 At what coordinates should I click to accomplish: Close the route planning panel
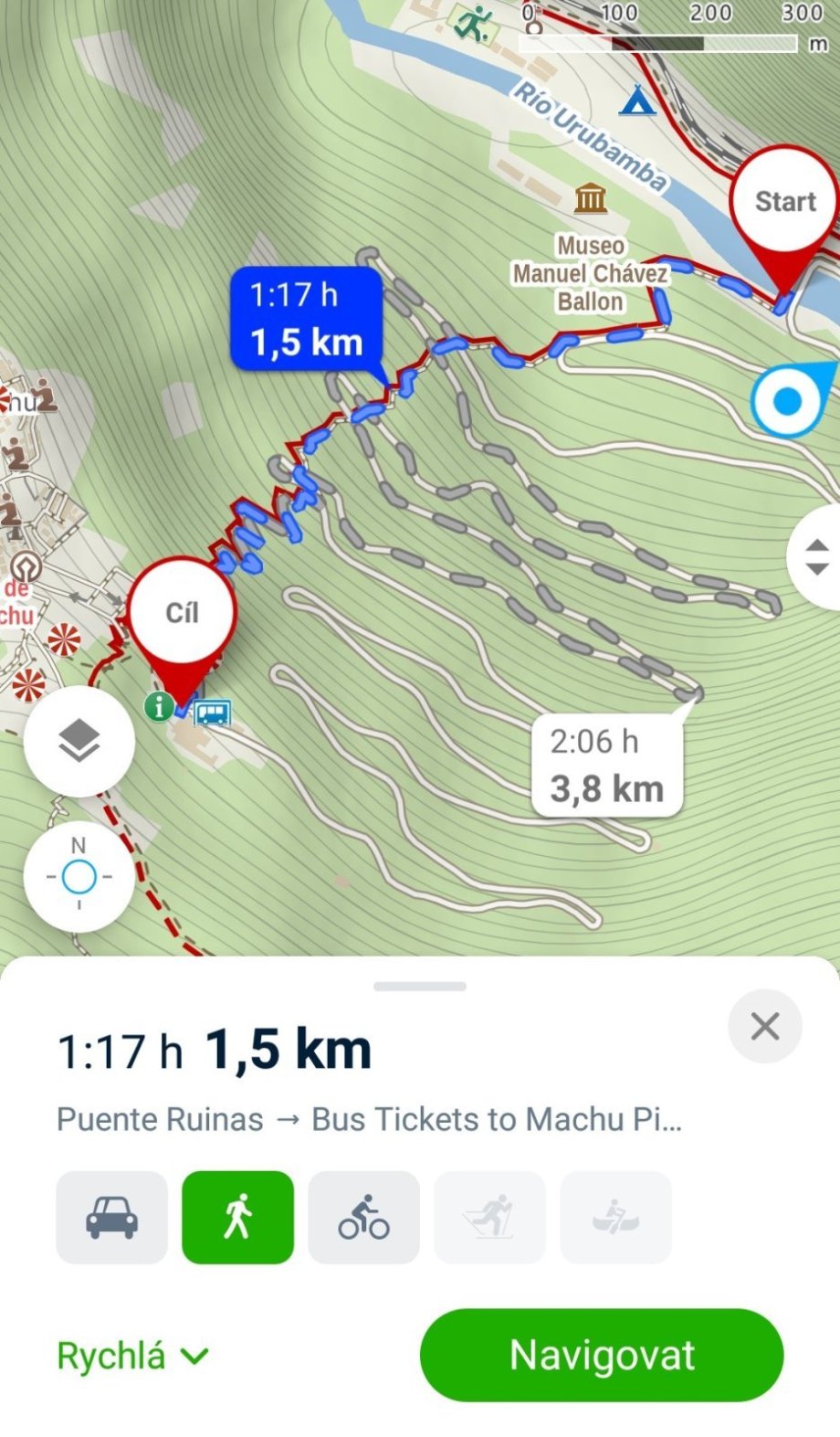pyautogui.click(x=764, y=1026)
